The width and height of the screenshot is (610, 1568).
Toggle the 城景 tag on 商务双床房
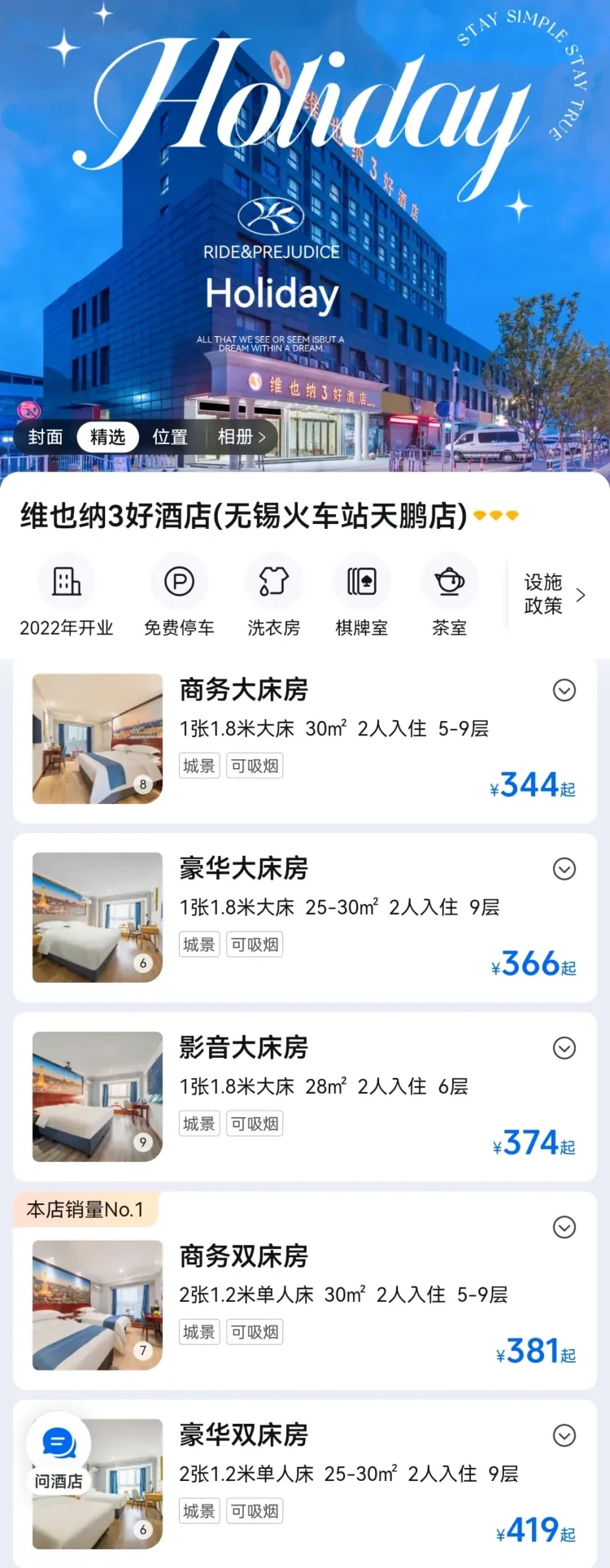(198, 1332)
